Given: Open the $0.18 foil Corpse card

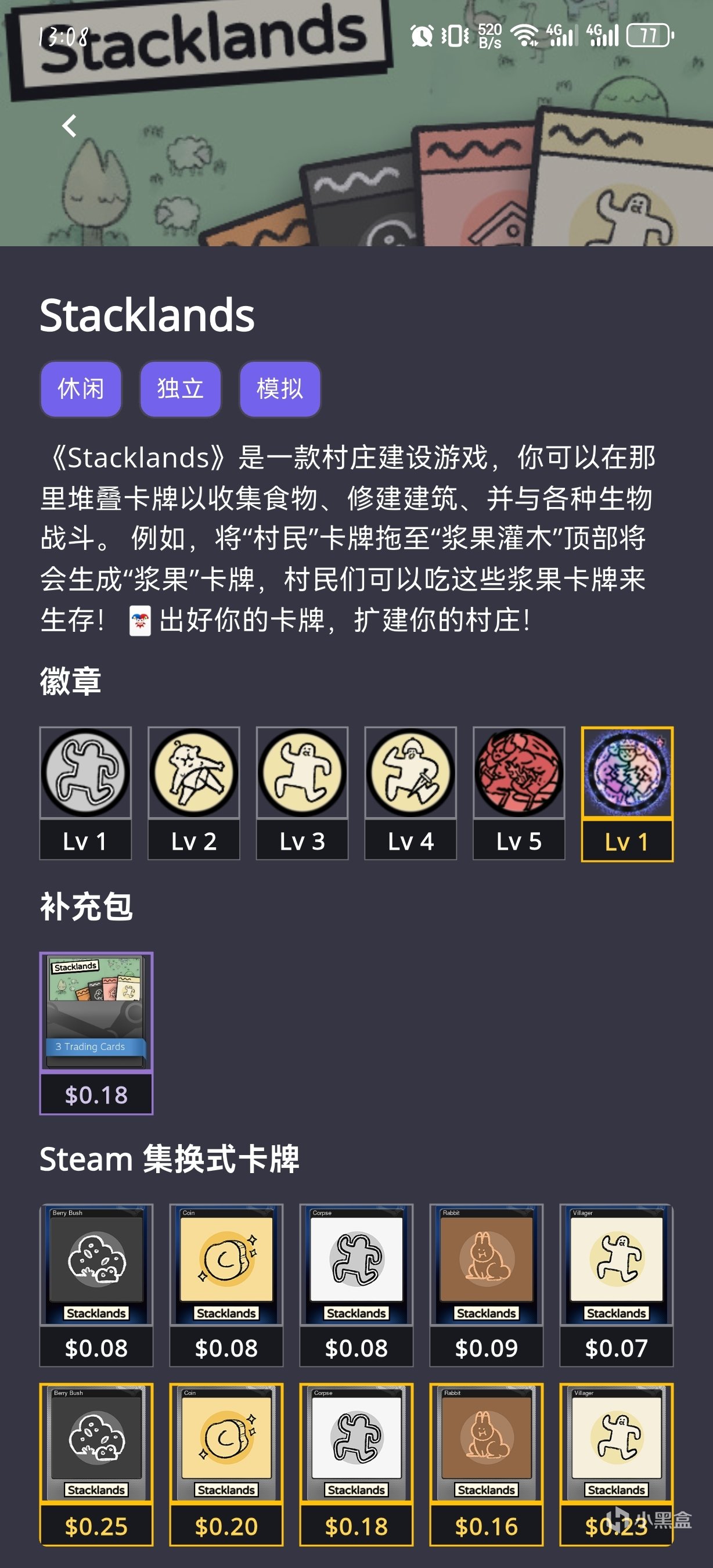Looking at the screenshot, I should click(356, 1464).
